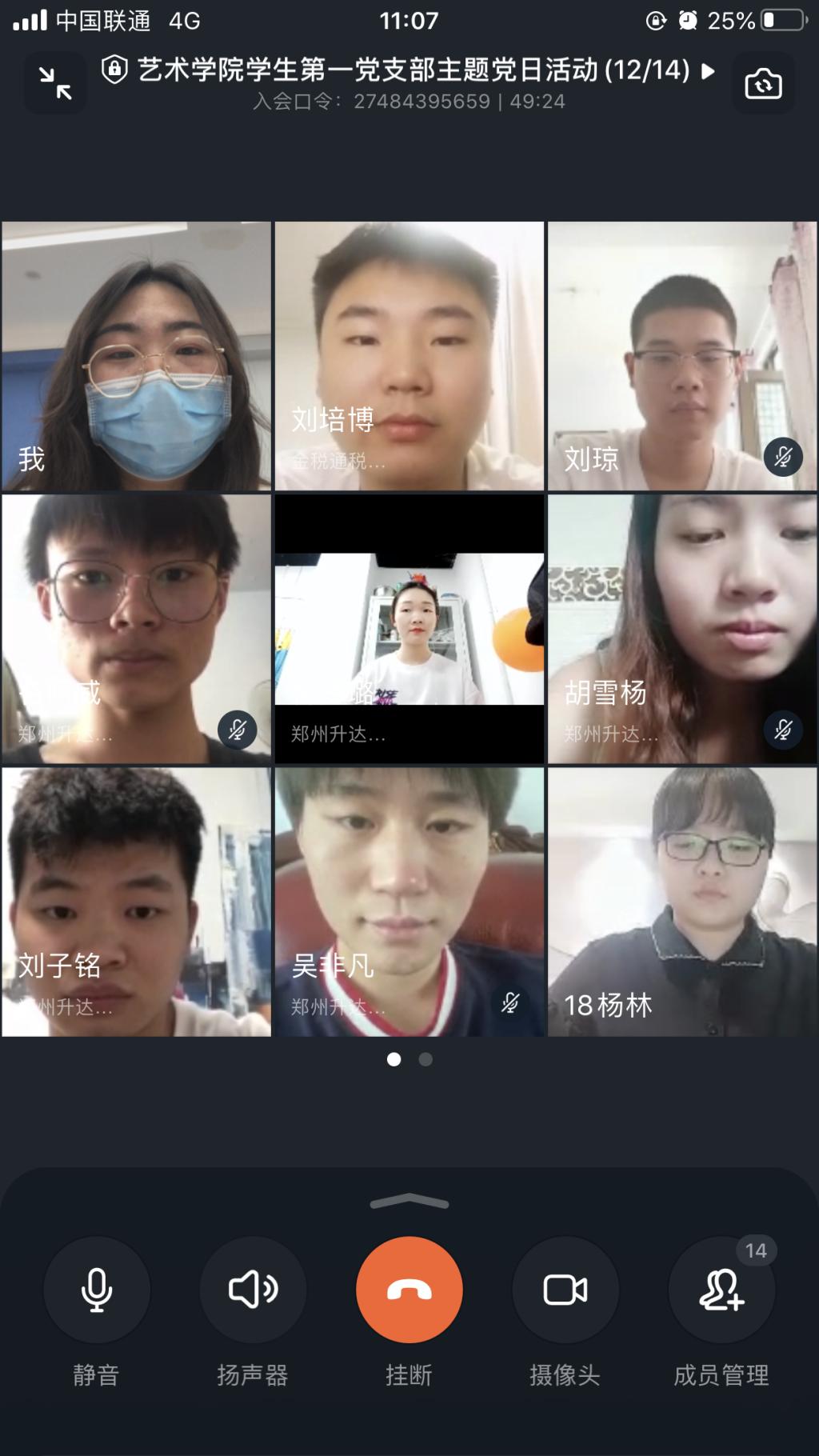Screen dimensions: 819x1456
Task: Flip the camera
Action: [763, 83]
